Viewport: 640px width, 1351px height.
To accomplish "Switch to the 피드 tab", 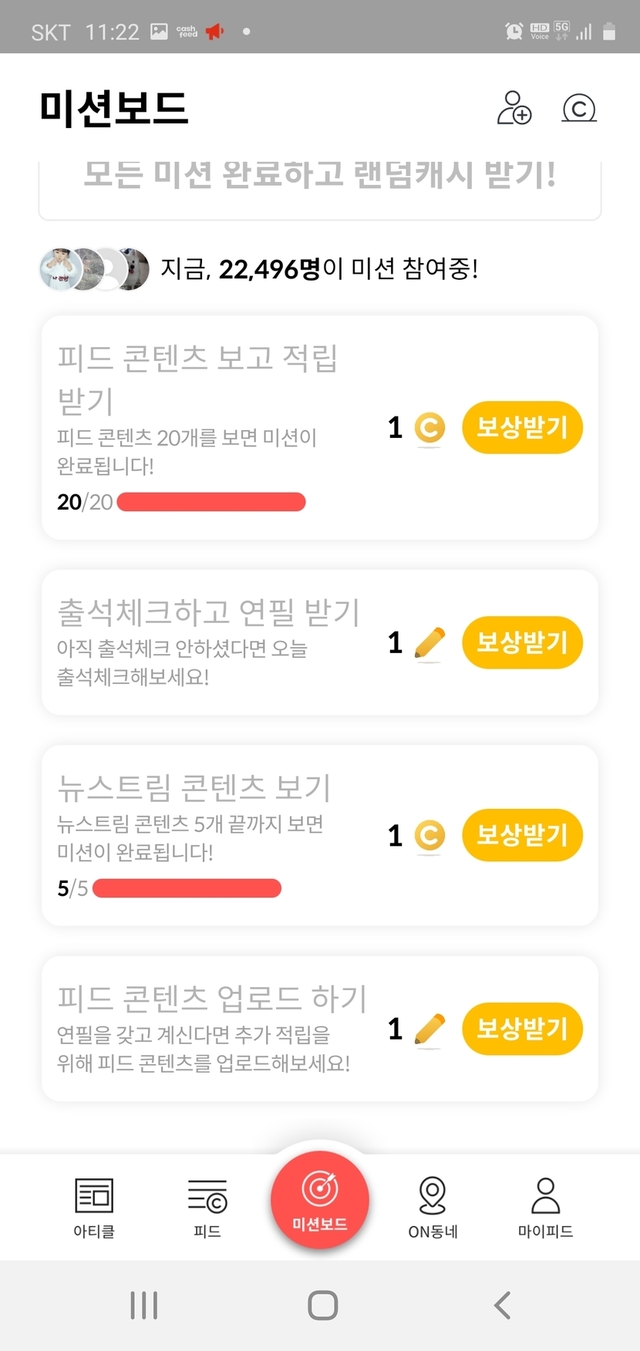I will pyautogui.click(x=207, y=1207).
